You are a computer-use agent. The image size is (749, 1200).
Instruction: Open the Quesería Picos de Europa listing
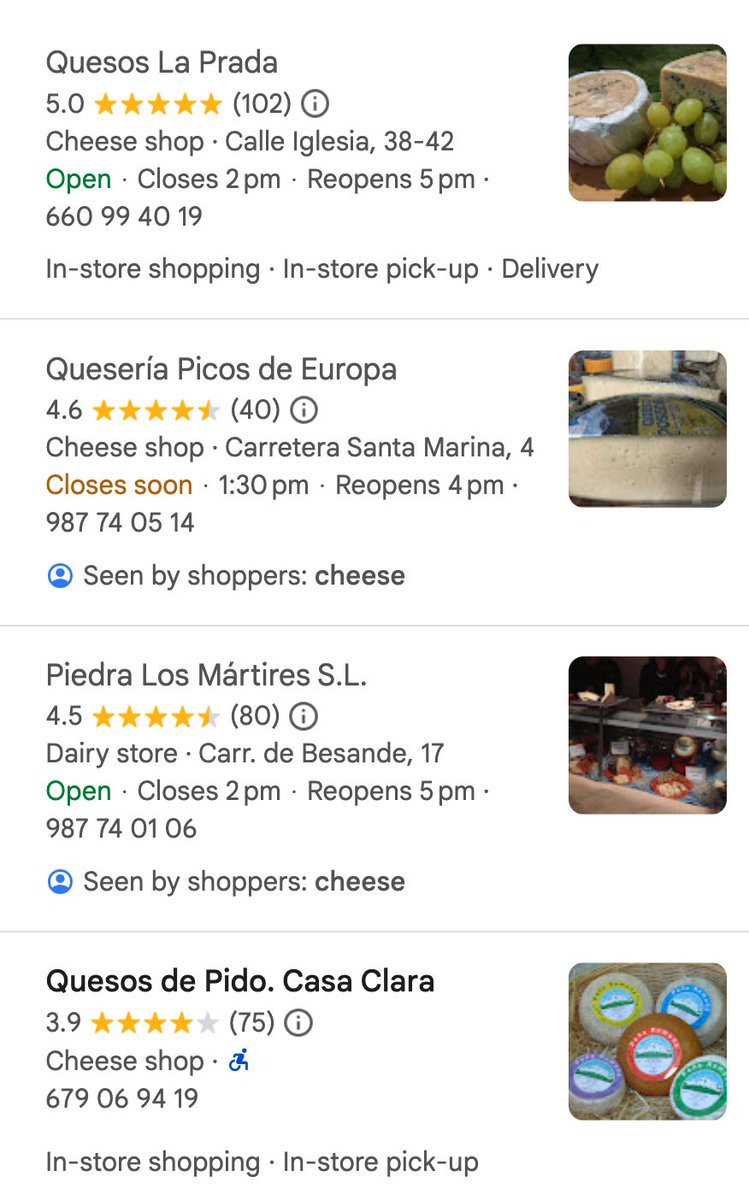tap(221, 369)
